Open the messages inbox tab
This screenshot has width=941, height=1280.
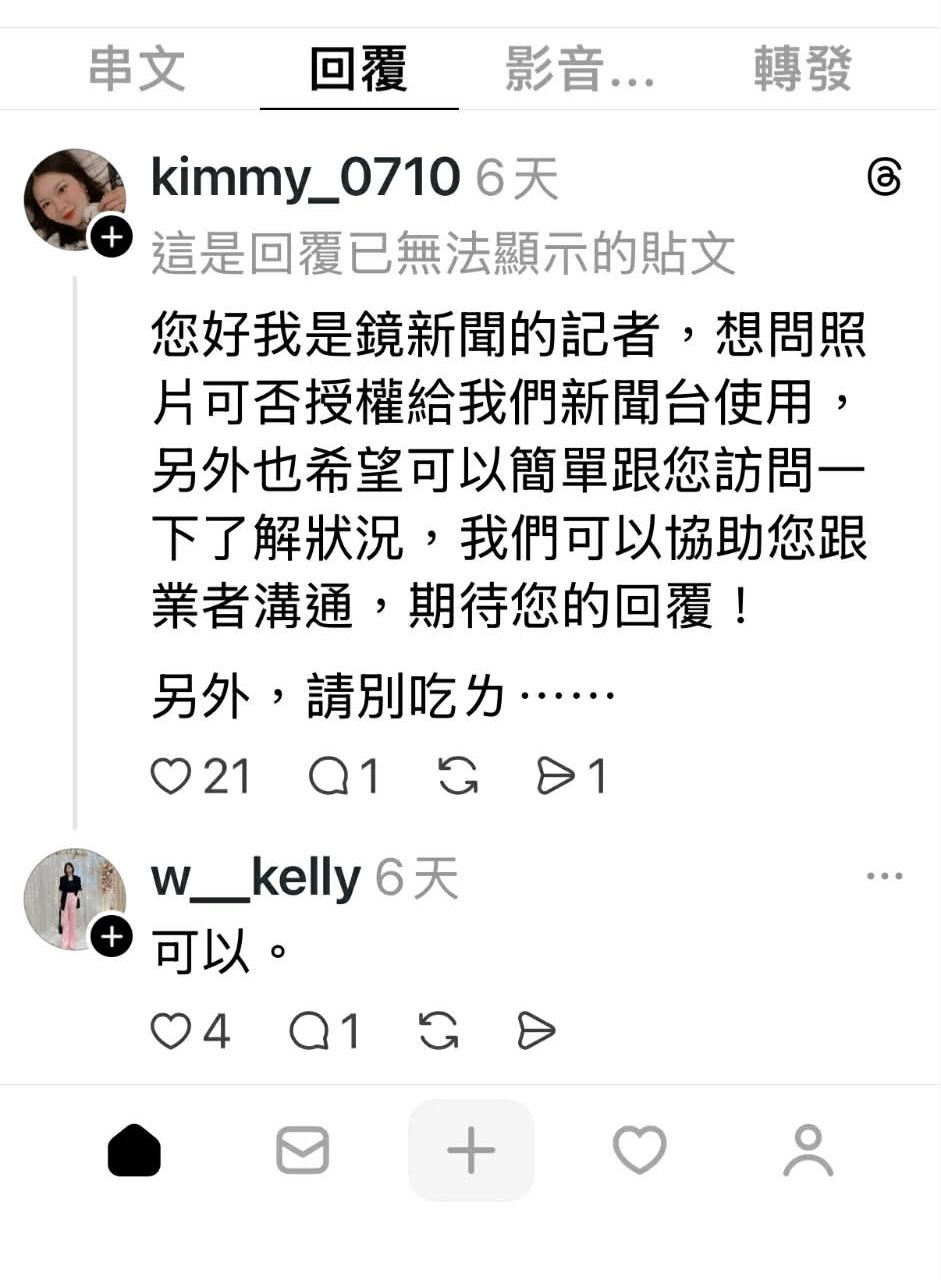pos(302,1150)
